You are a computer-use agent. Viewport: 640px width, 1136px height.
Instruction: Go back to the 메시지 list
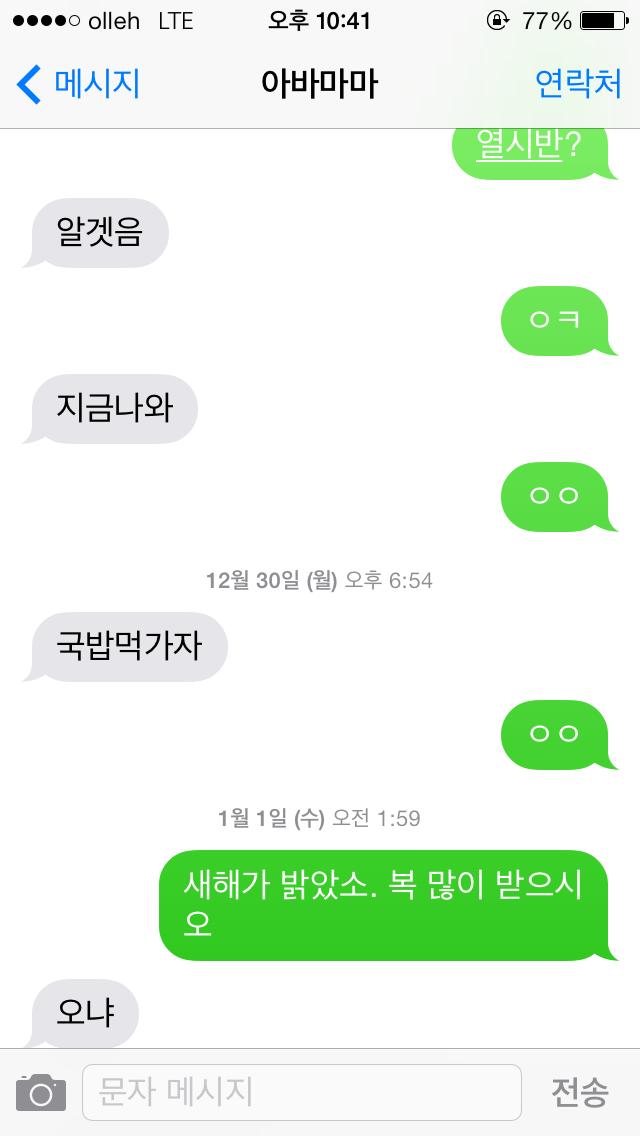coord(78,84)
